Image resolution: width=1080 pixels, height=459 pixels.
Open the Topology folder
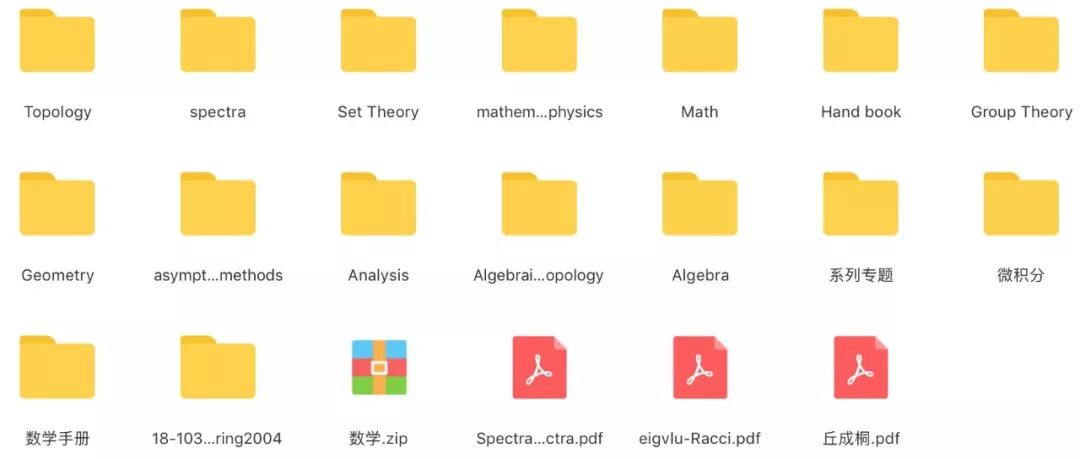[57, 42]
